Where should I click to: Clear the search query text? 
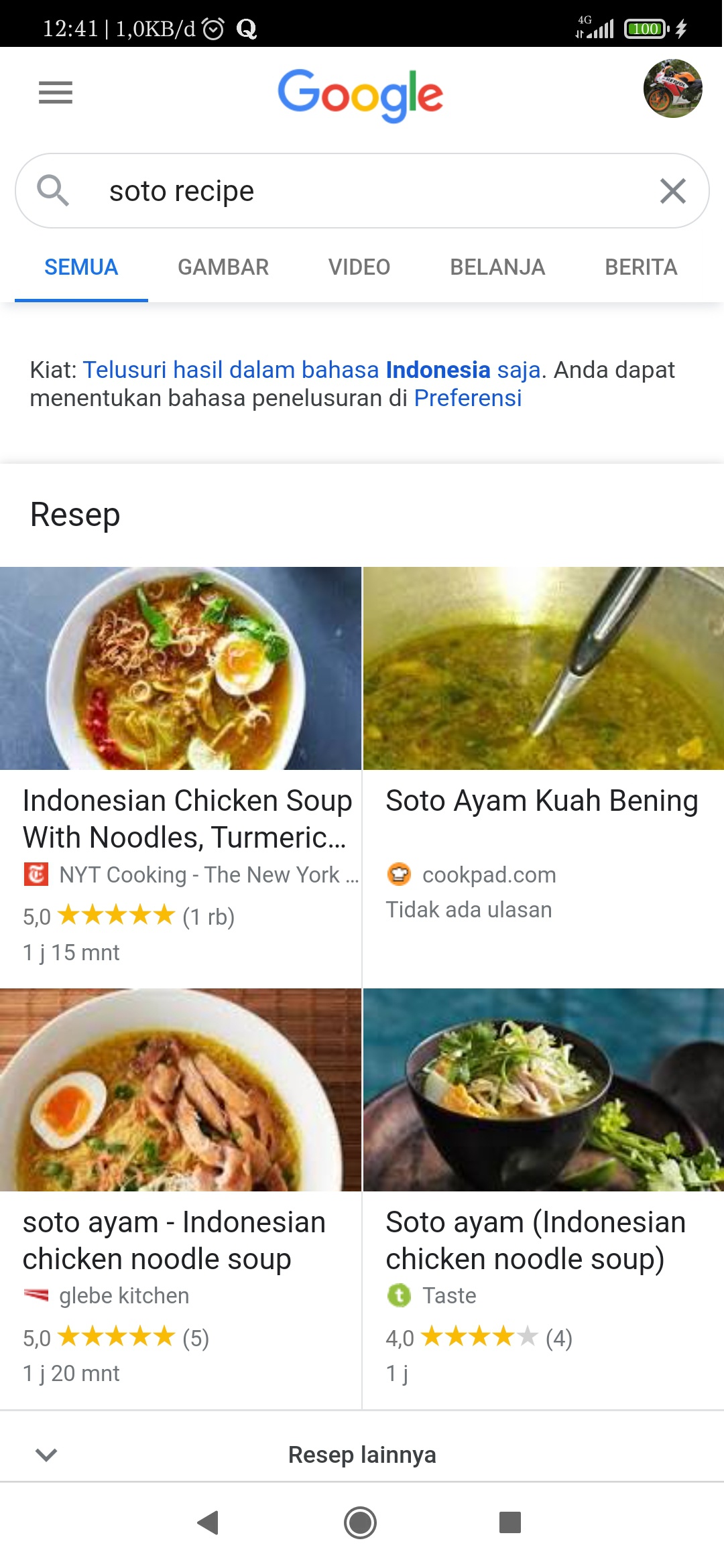click(x=672, y=191)
